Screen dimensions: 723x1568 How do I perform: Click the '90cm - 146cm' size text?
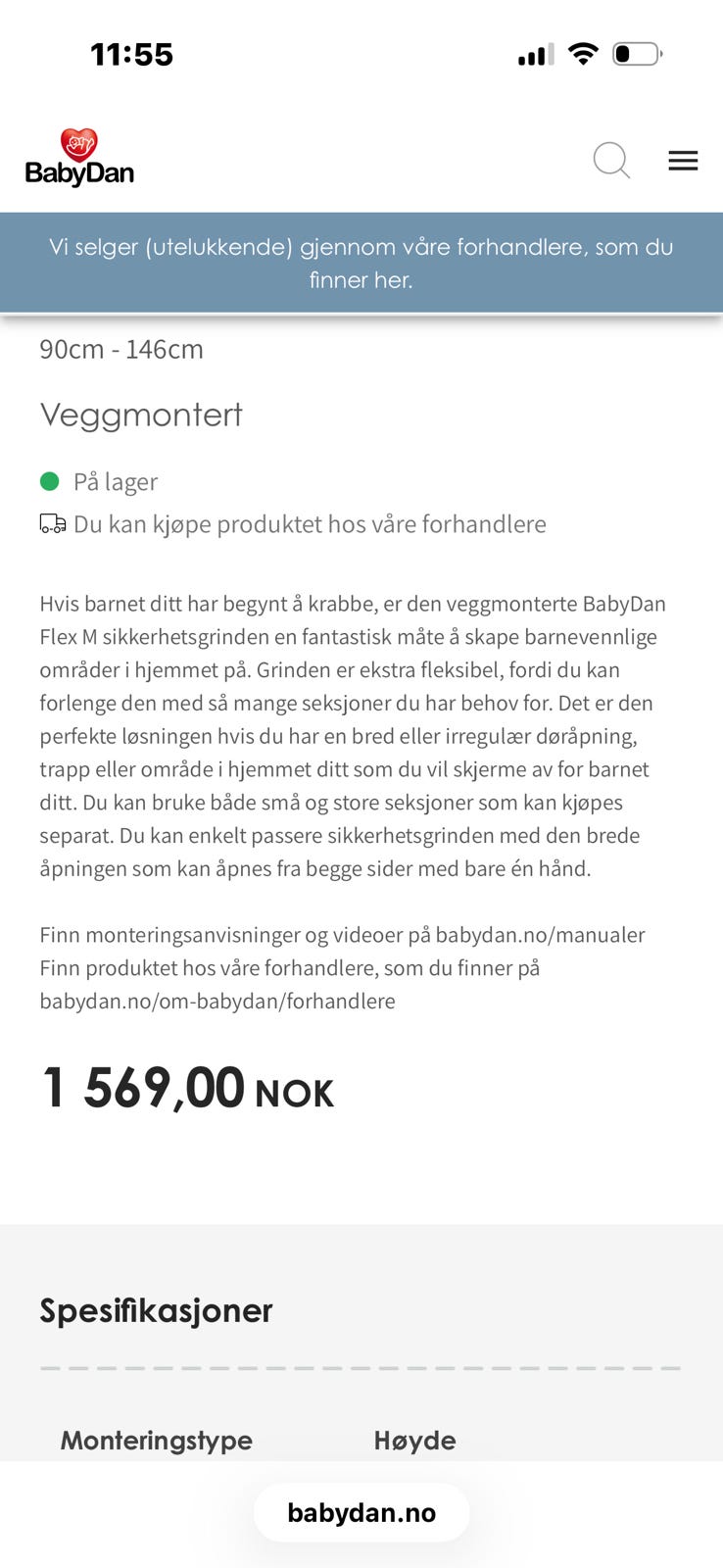[x=120, y=348]
